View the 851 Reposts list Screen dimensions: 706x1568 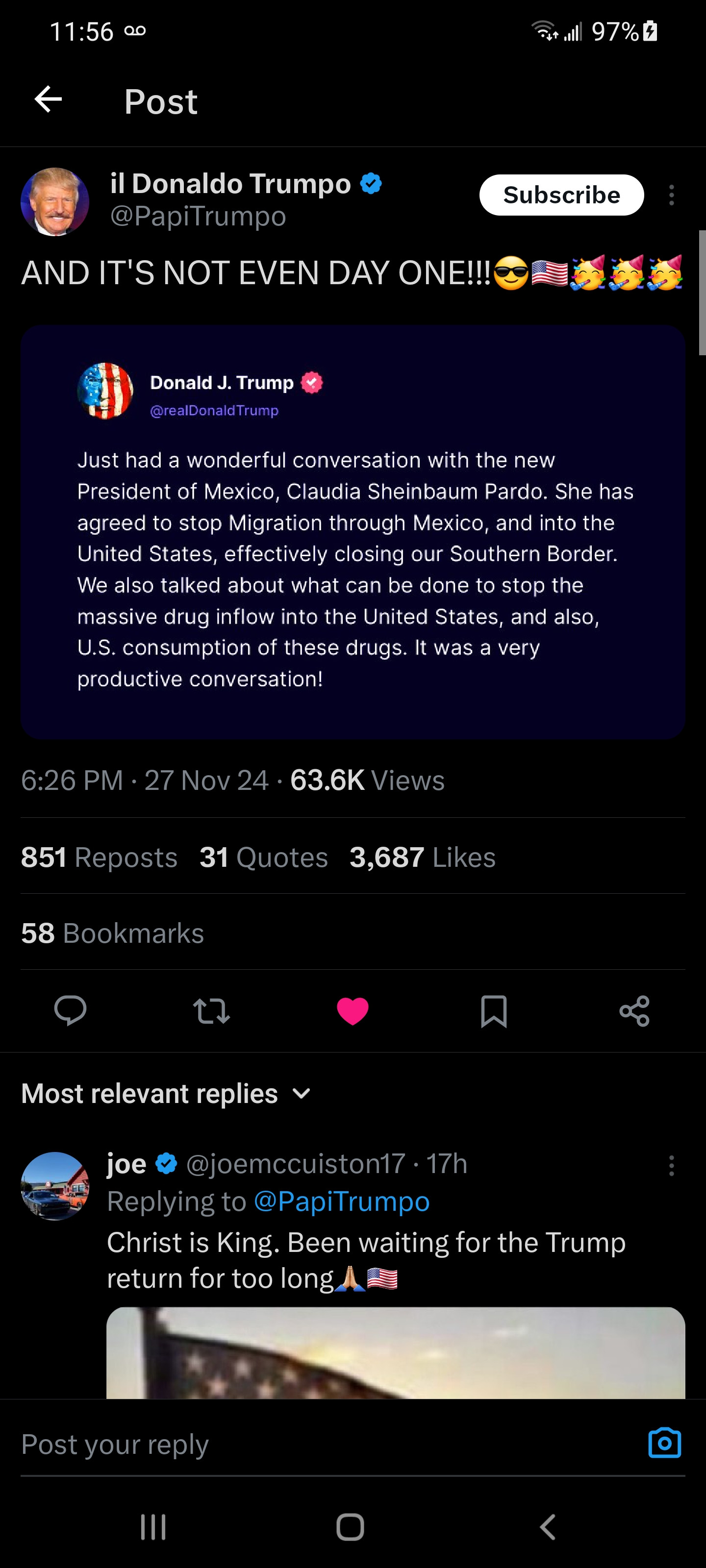pyautogui.click(x=100, y=857)
